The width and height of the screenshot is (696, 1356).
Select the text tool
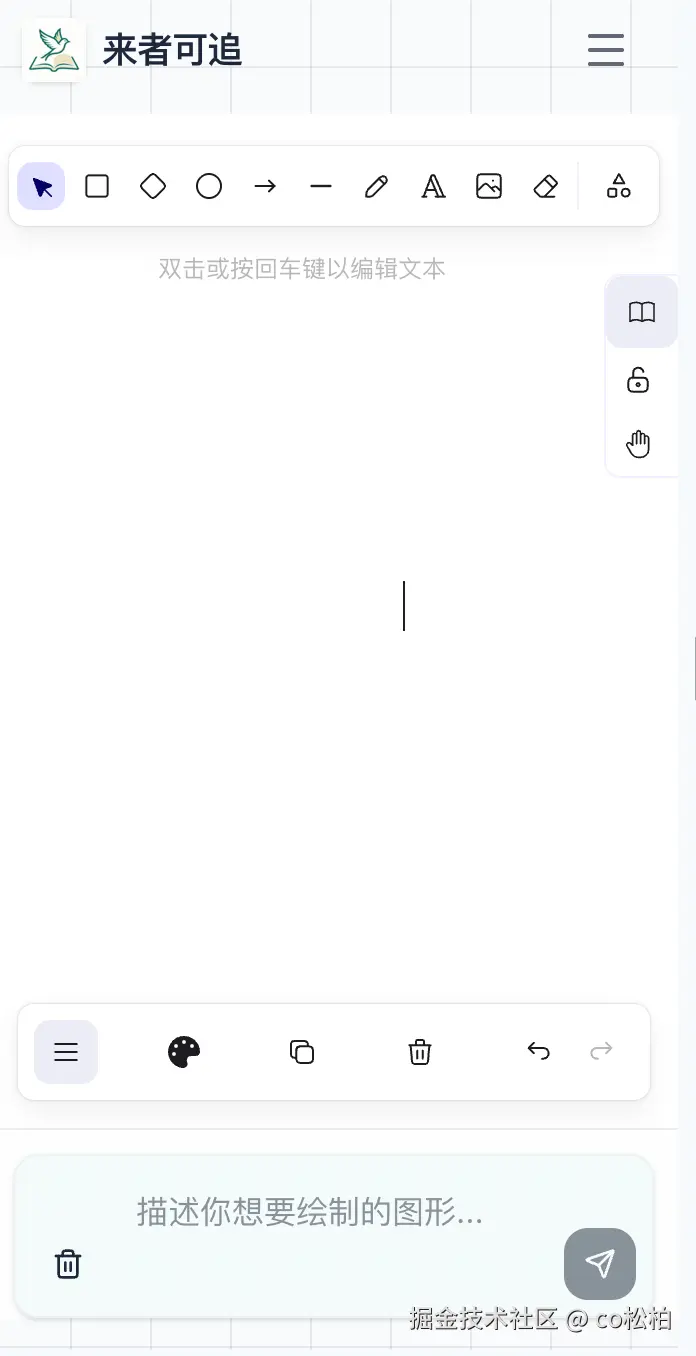pos(433,186)
